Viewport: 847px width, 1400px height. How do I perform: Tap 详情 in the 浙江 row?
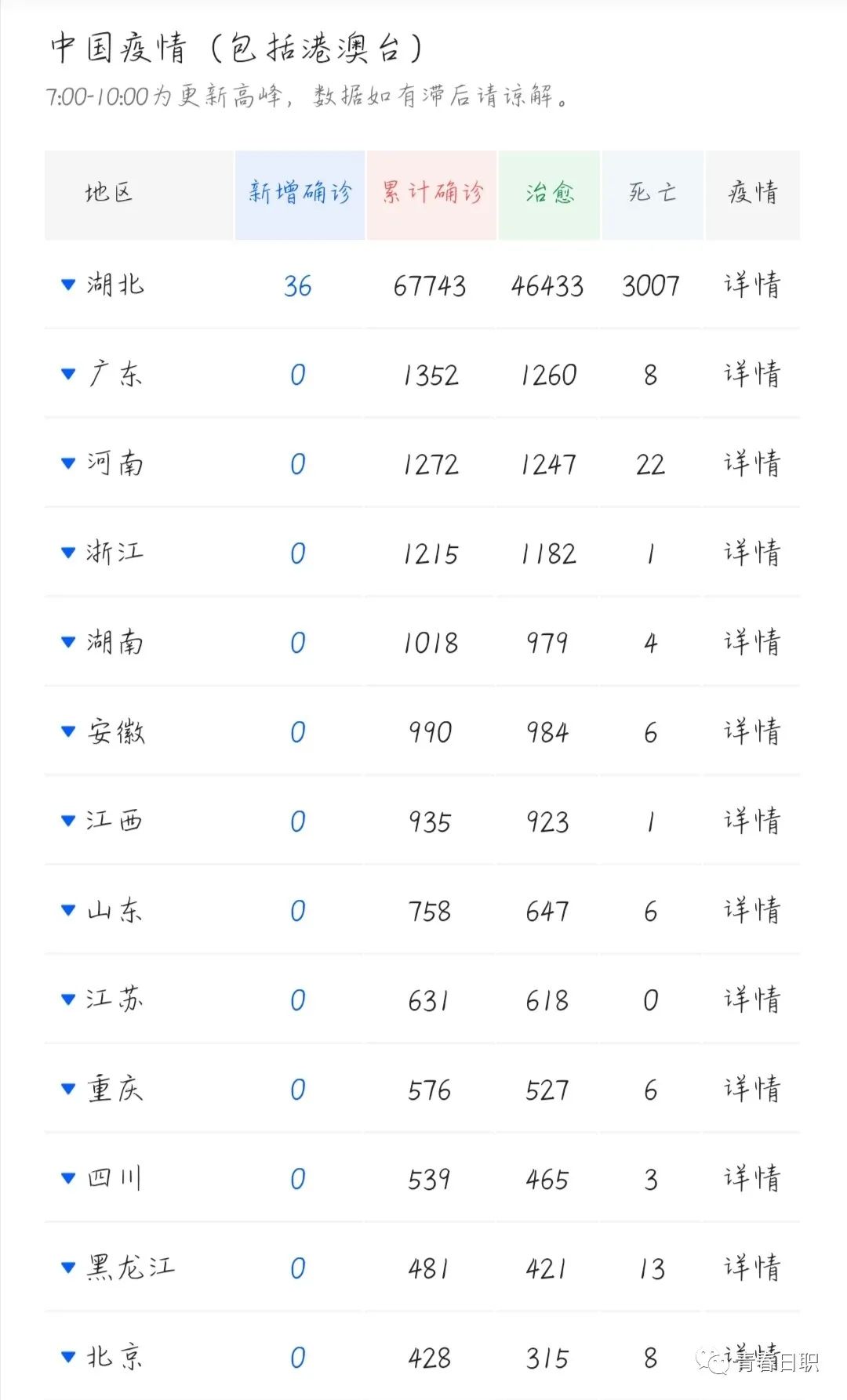click(751, 553)
